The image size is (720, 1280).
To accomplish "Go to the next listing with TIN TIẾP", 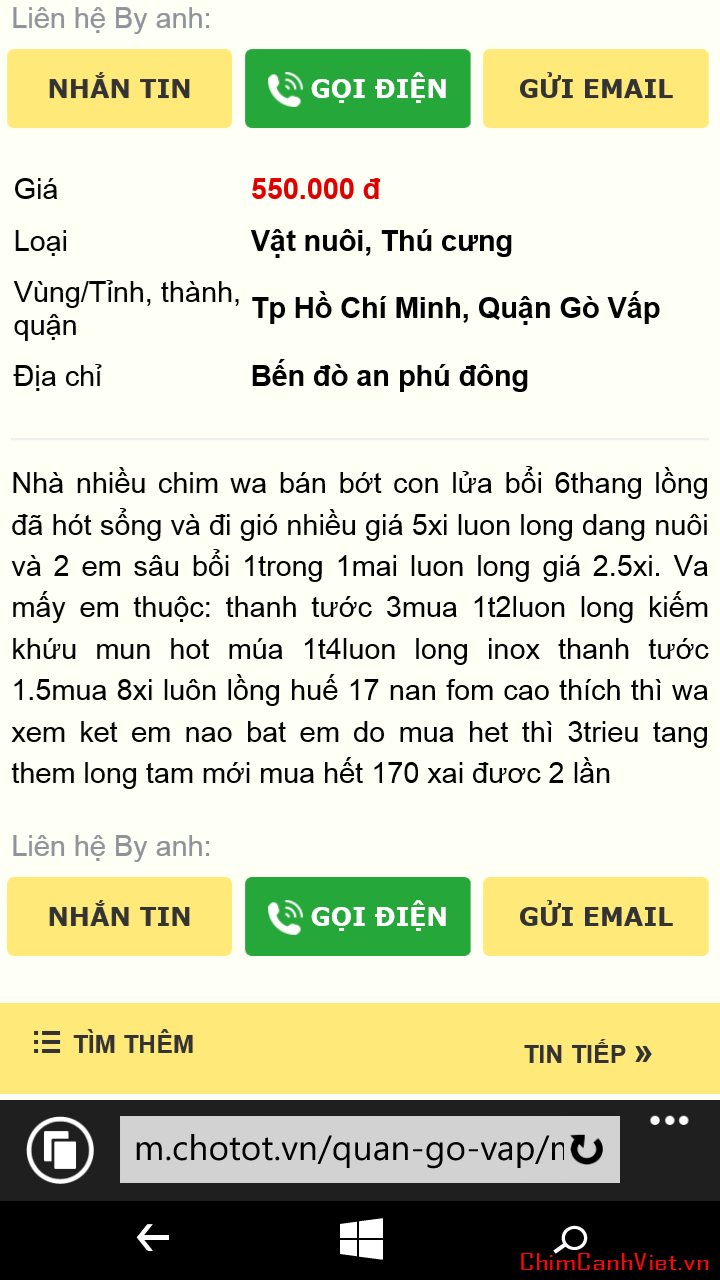I will pos(588,1054).
